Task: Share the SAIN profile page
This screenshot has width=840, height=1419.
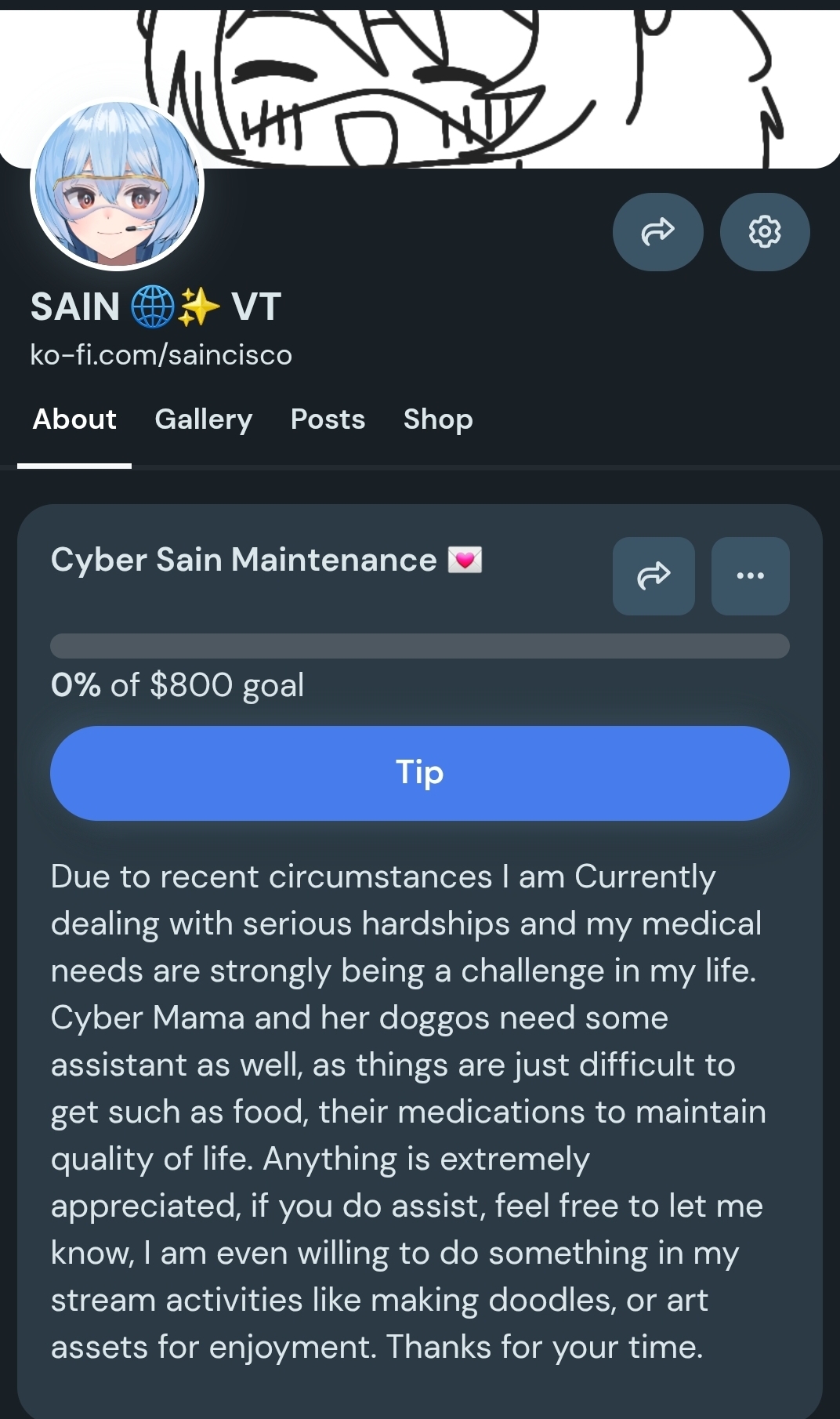Action: point(657,232)
